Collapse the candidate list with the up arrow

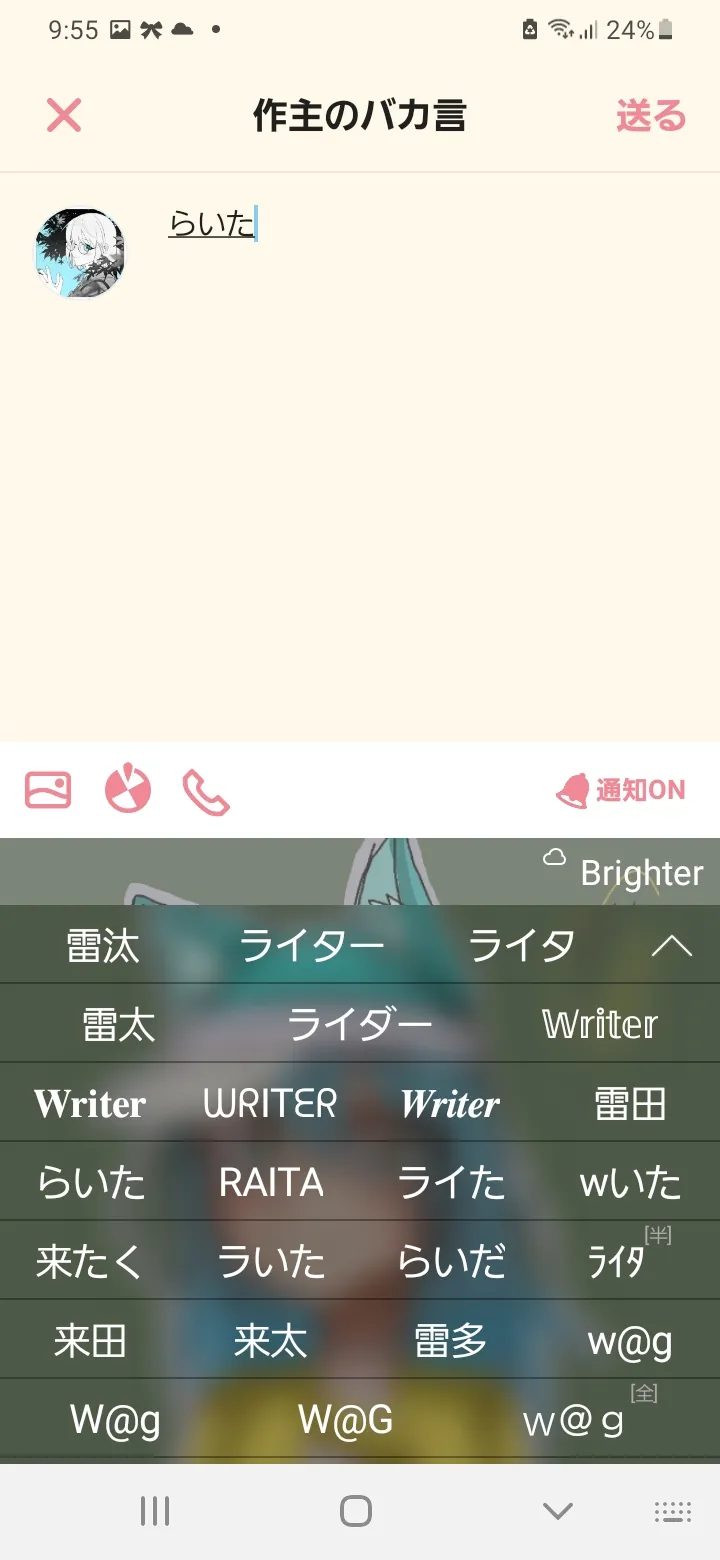(x=672, y=945)
